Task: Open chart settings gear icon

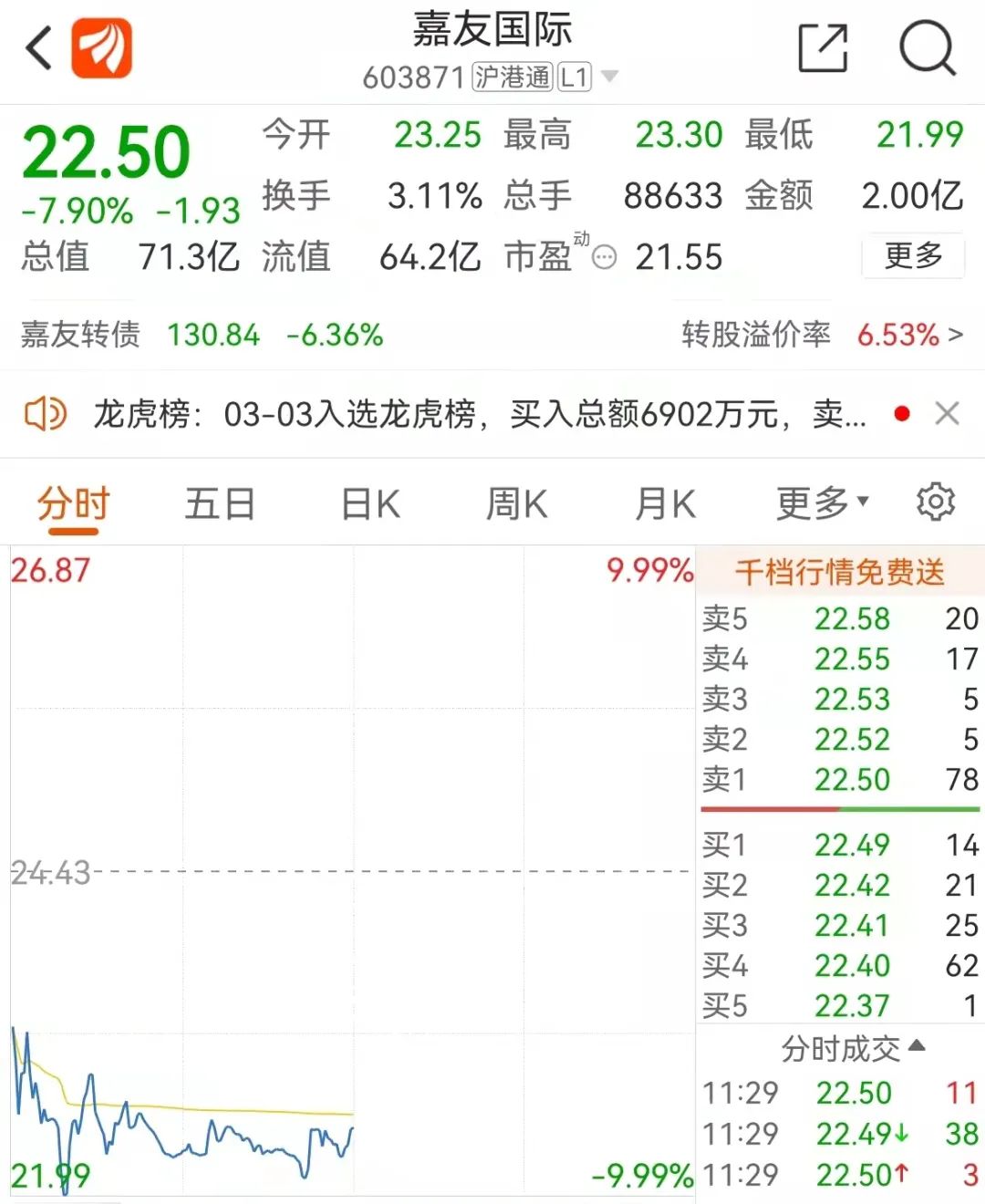Action: [935, 503]
